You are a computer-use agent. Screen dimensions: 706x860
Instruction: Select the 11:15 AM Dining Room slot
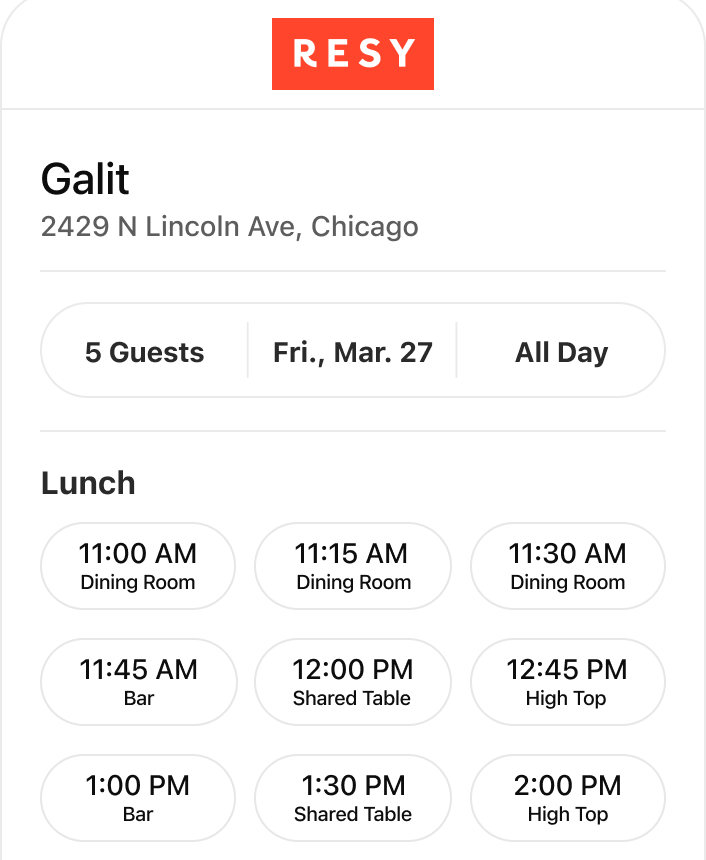(353, 566)
